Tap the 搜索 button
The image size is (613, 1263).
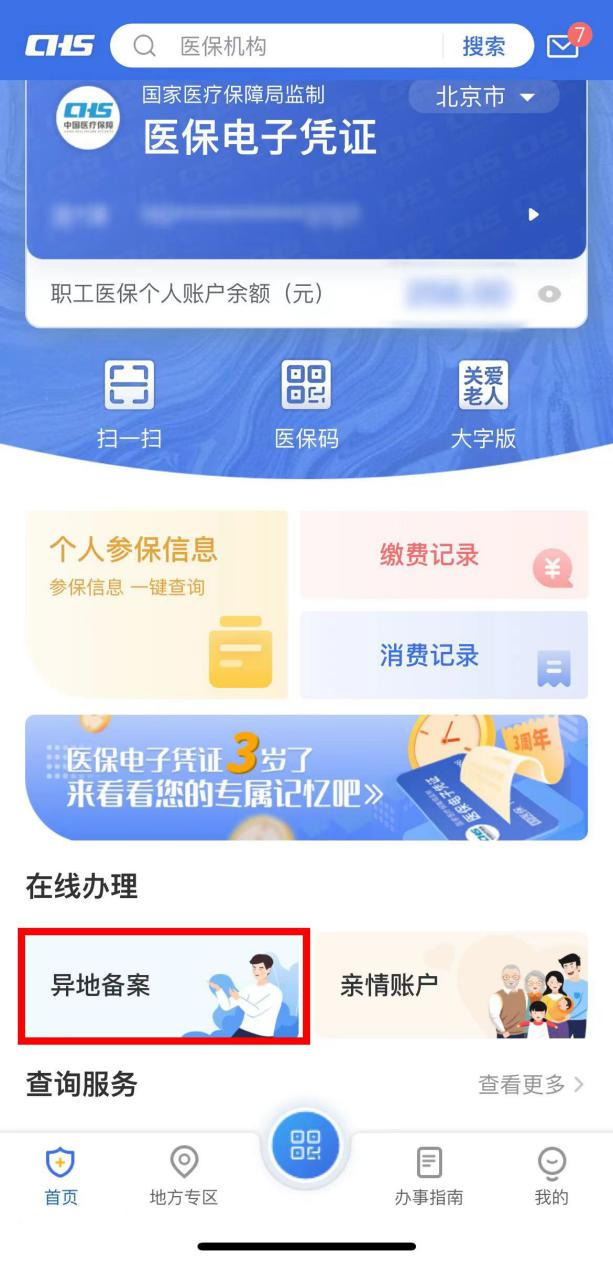(x=484, y=46)
